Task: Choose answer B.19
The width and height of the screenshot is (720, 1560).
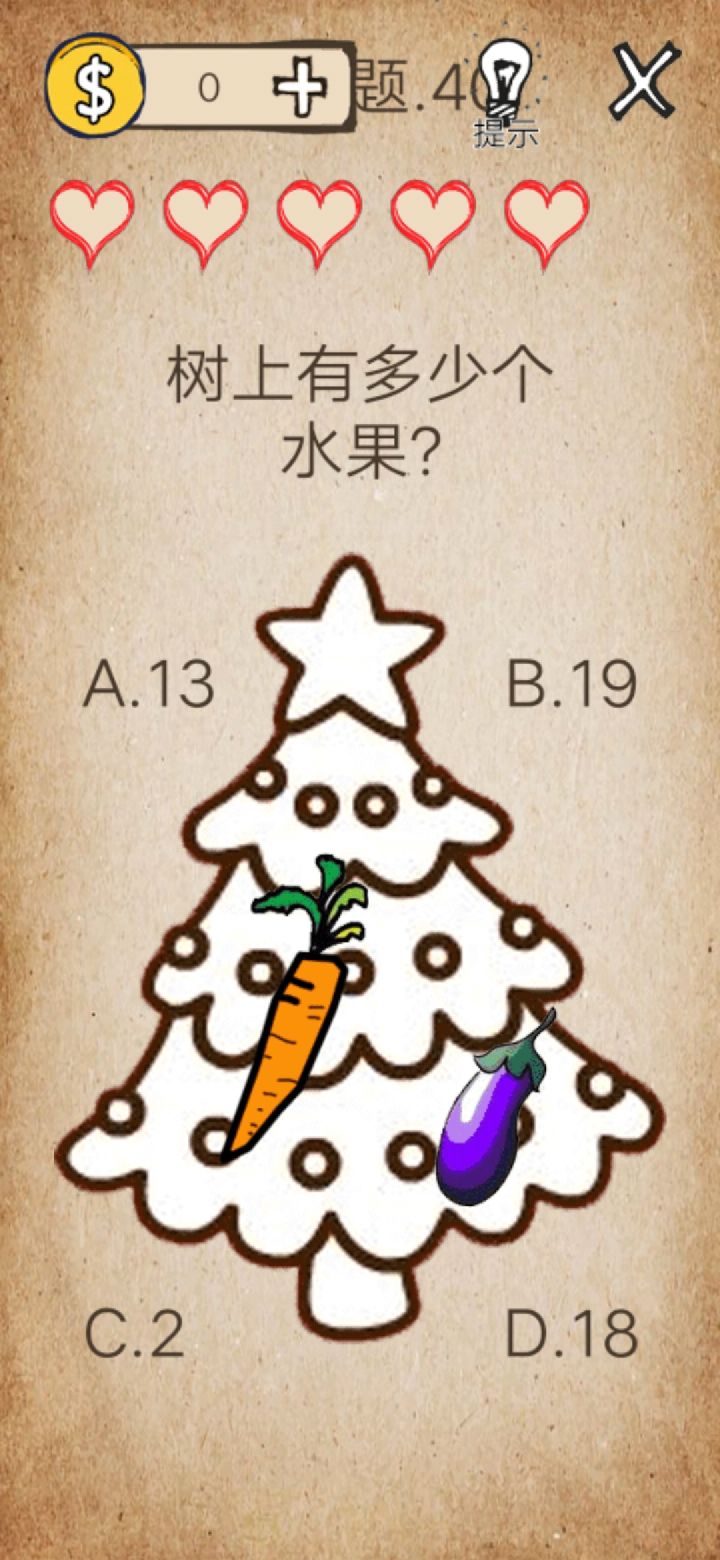Action: (573, 683)
